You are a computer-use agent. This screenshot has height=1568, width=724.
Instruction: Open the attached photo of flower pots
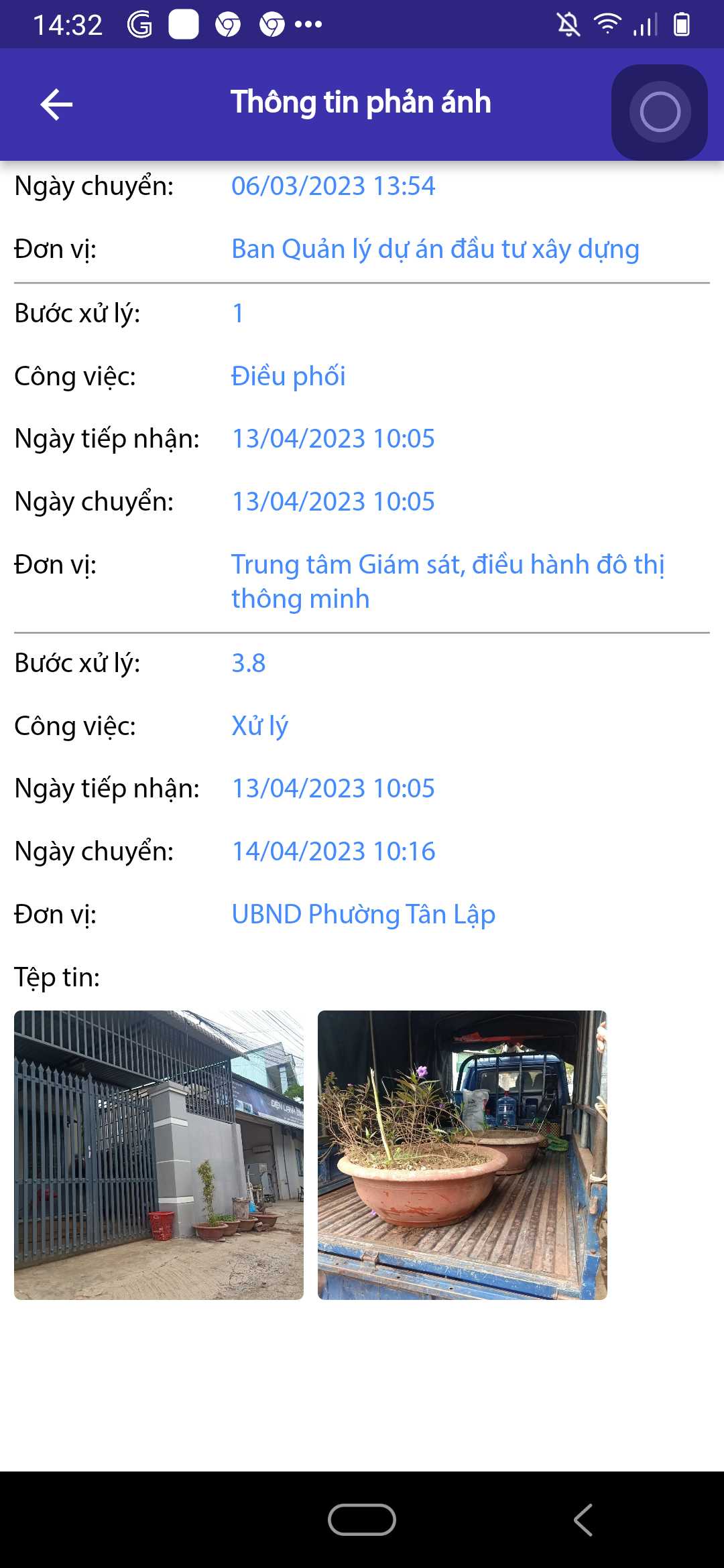click(462, 1155)
